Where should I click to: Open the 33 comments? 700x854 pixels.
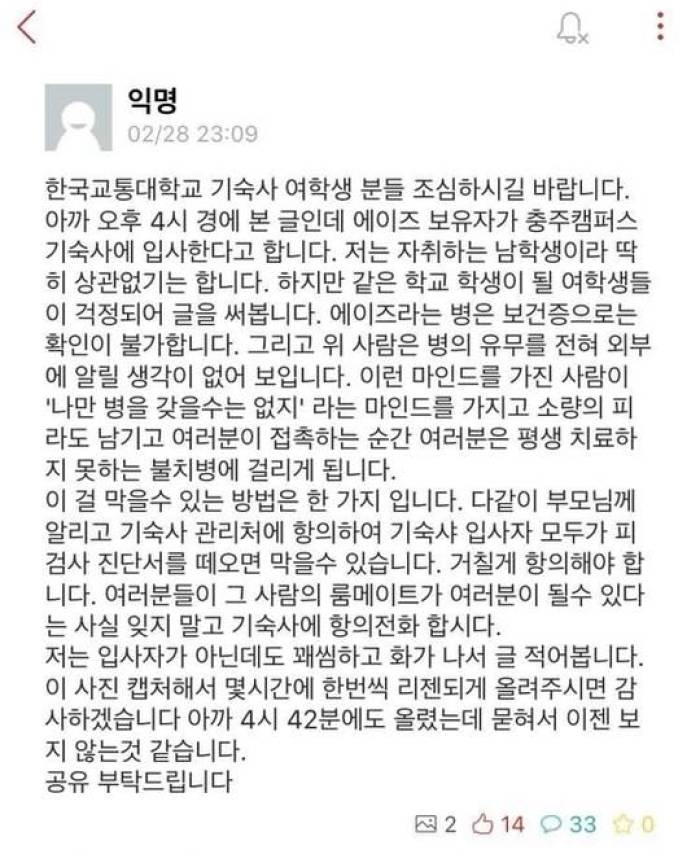tap(554, 825)
